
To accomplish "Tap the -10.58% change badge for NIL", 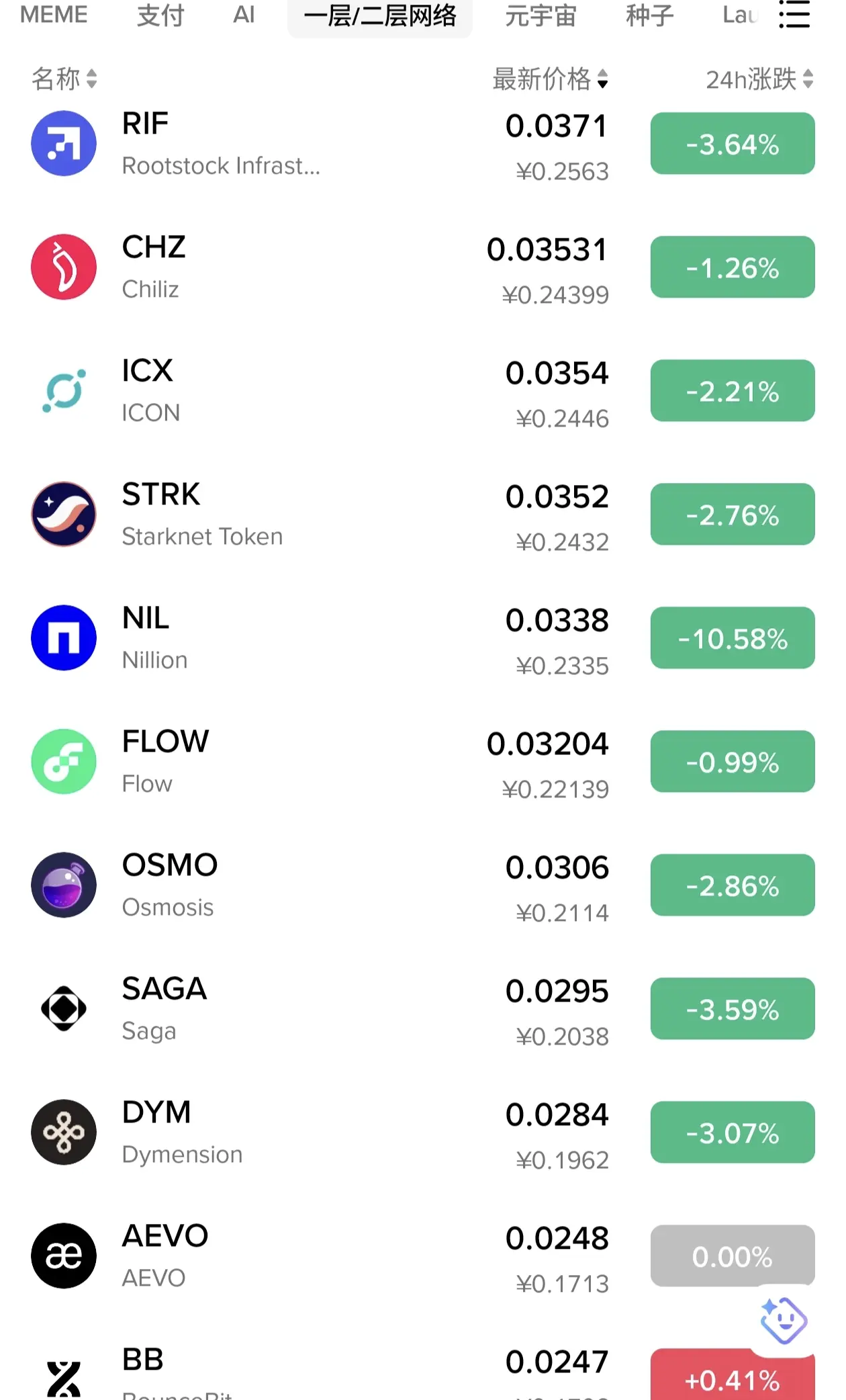I will [733, 638].
